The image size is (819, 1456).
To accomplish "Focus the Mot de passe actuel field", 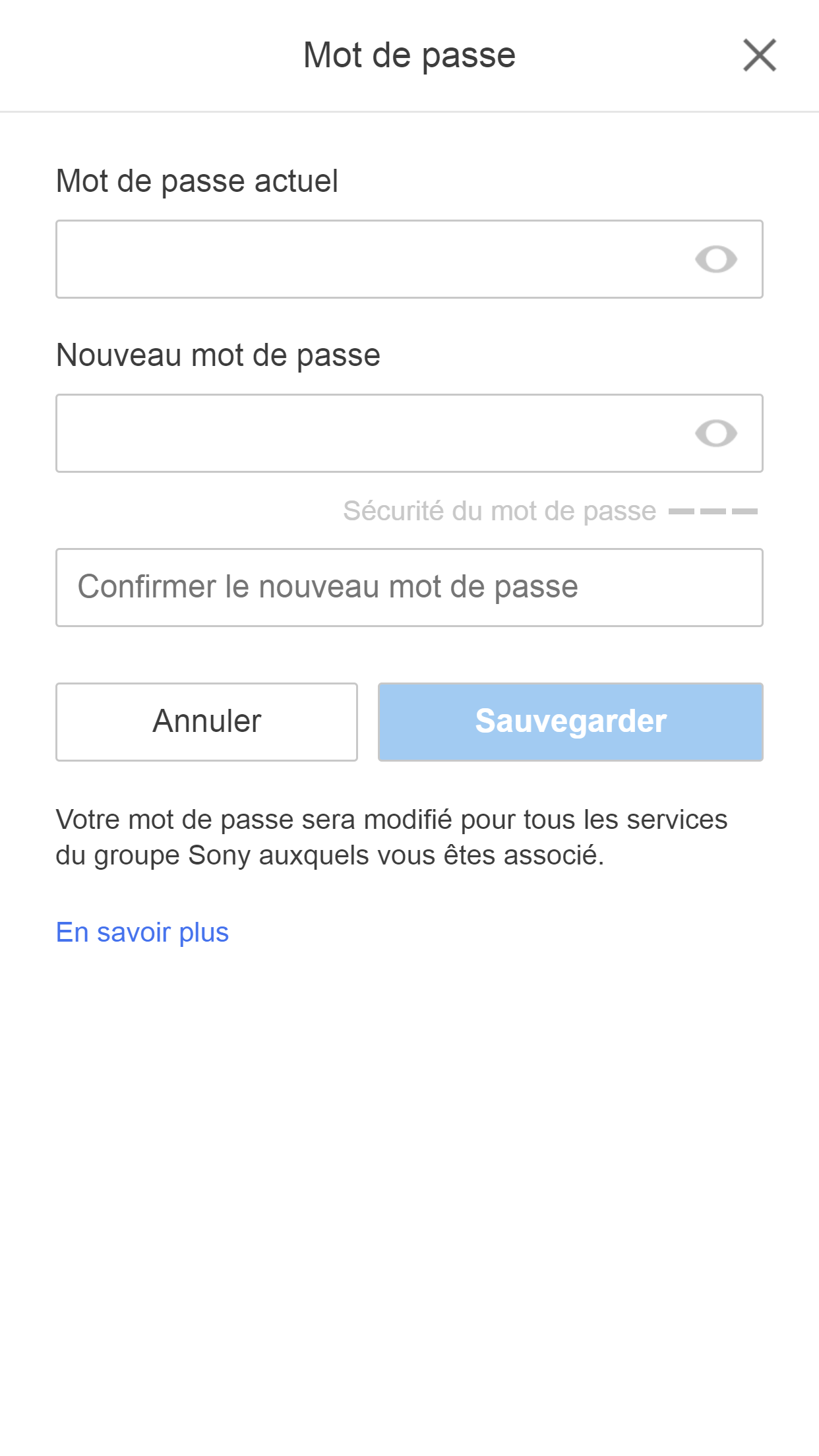I will point(369,259).
